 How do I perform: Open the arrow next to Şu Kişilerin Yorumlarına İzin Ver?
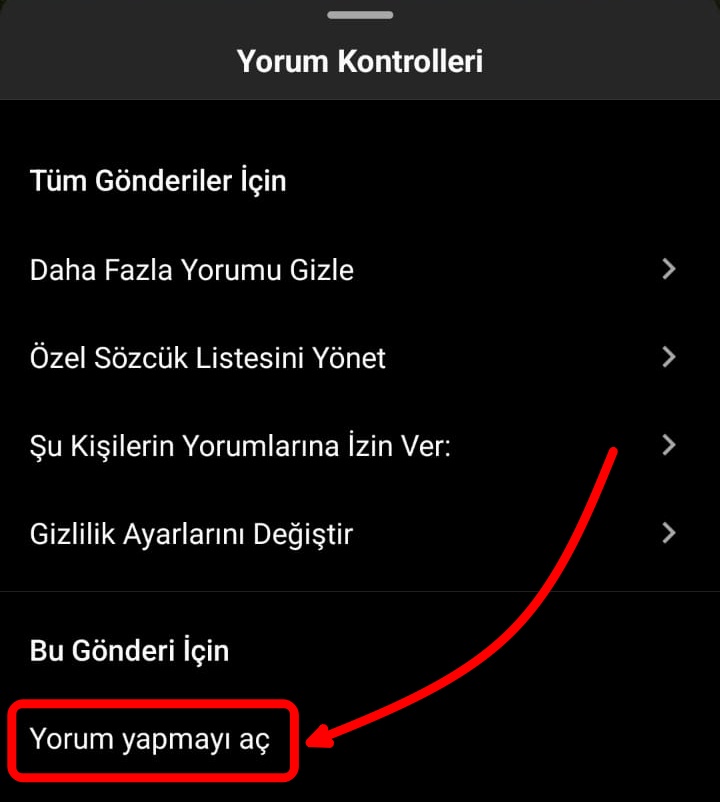pyautogui.click(x=668, y=445)
